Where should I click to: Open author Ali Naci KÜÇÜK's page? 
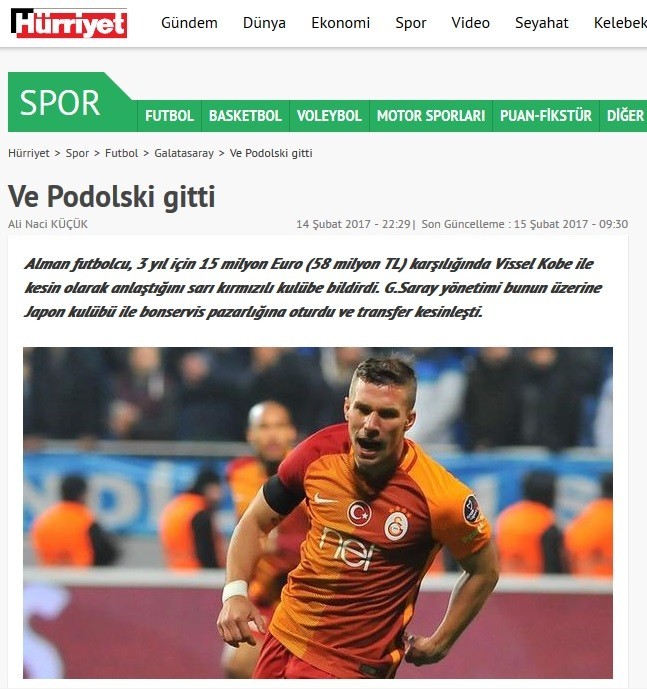click(48, 224)
